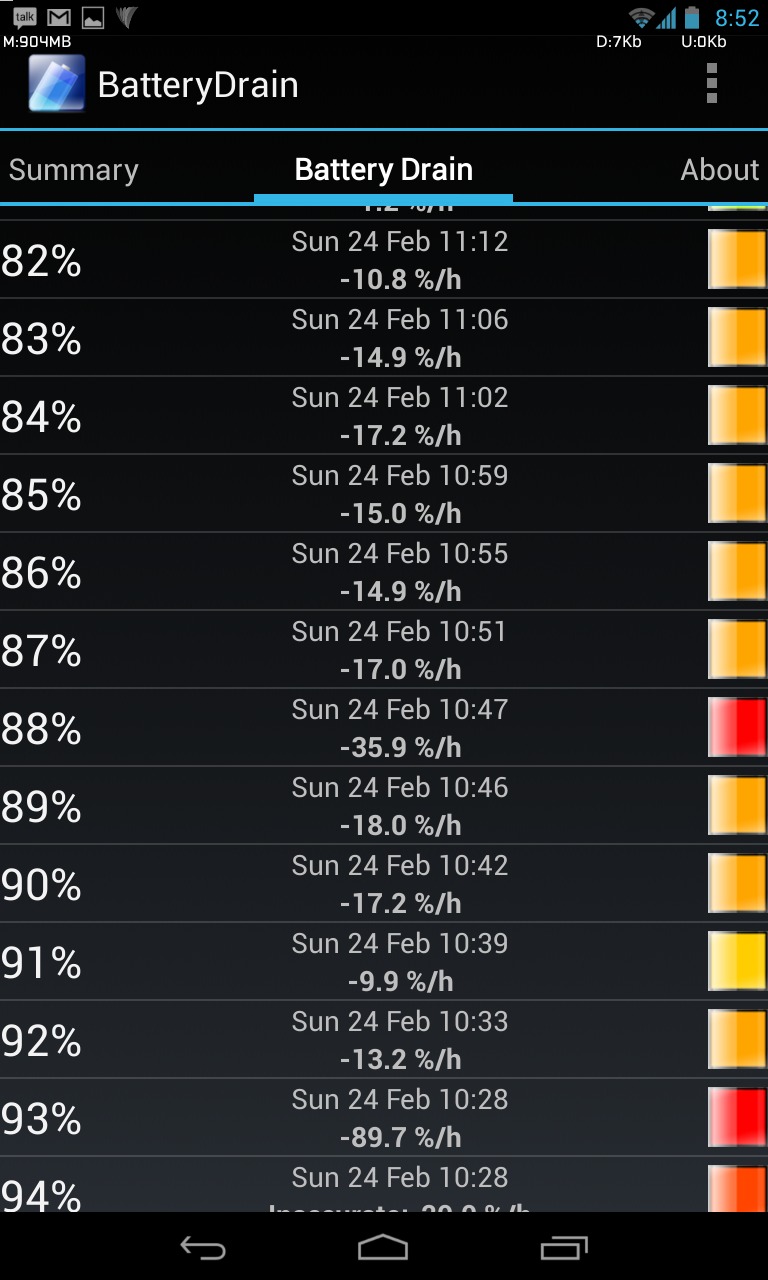Image resolution: width=768 pixels, height=1280 pixels.
Task: Open the 82% entry at 11:12
Action: [x=384, y=260]
